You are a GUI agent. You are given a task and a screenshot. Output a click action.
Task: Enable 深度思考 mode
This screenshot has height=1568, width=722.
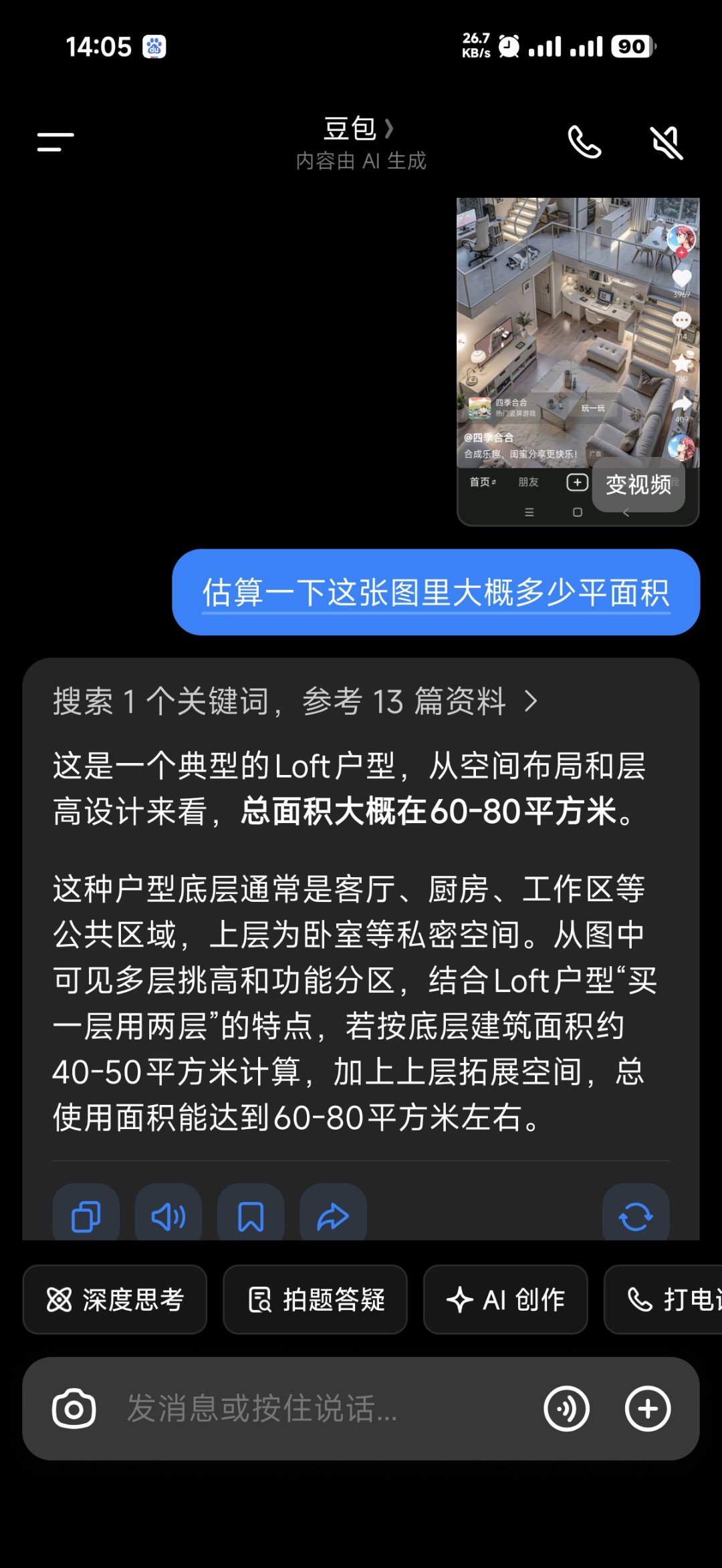115,1299
